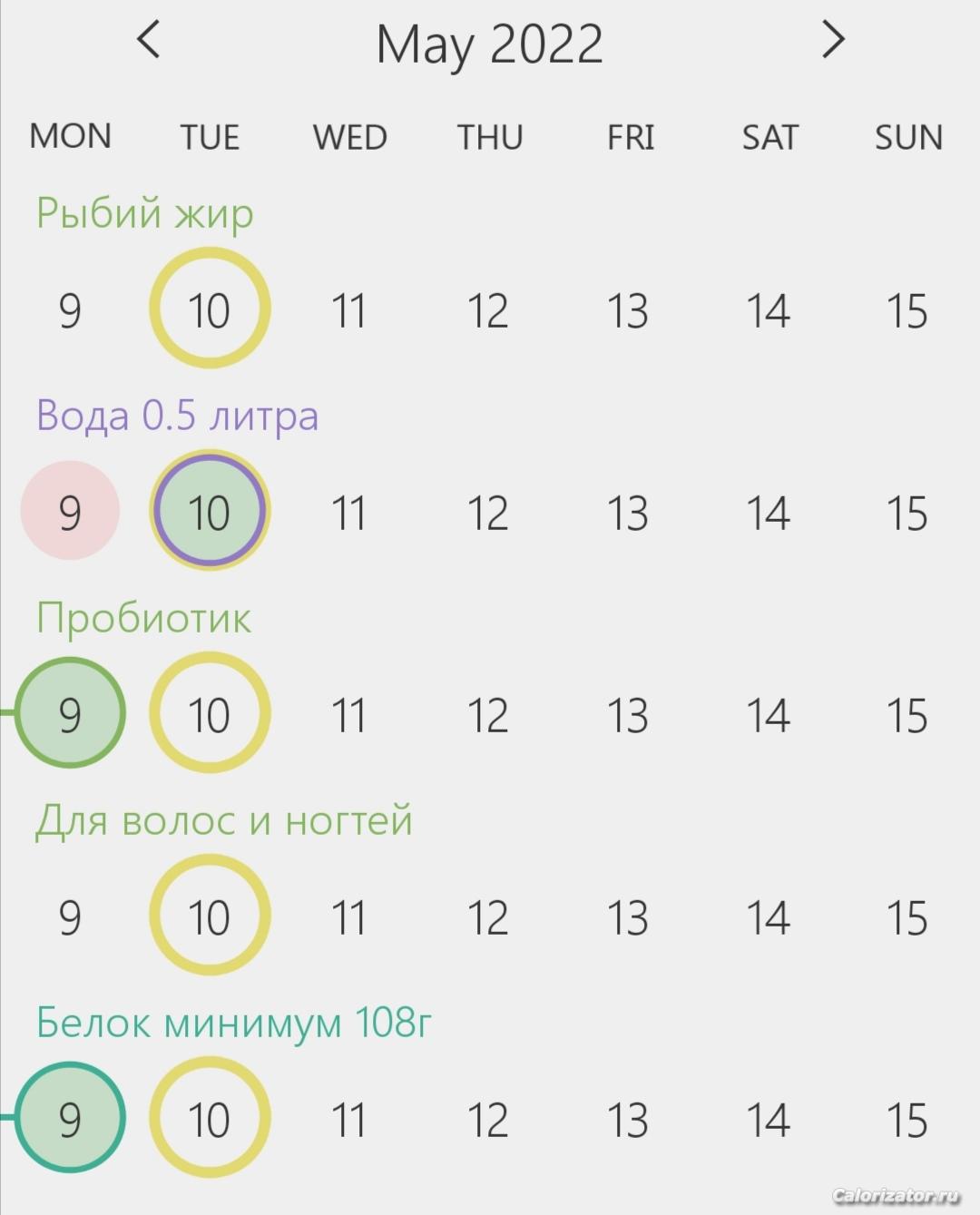Go to the previous month

pyautogui.click(x=149, y=40)
